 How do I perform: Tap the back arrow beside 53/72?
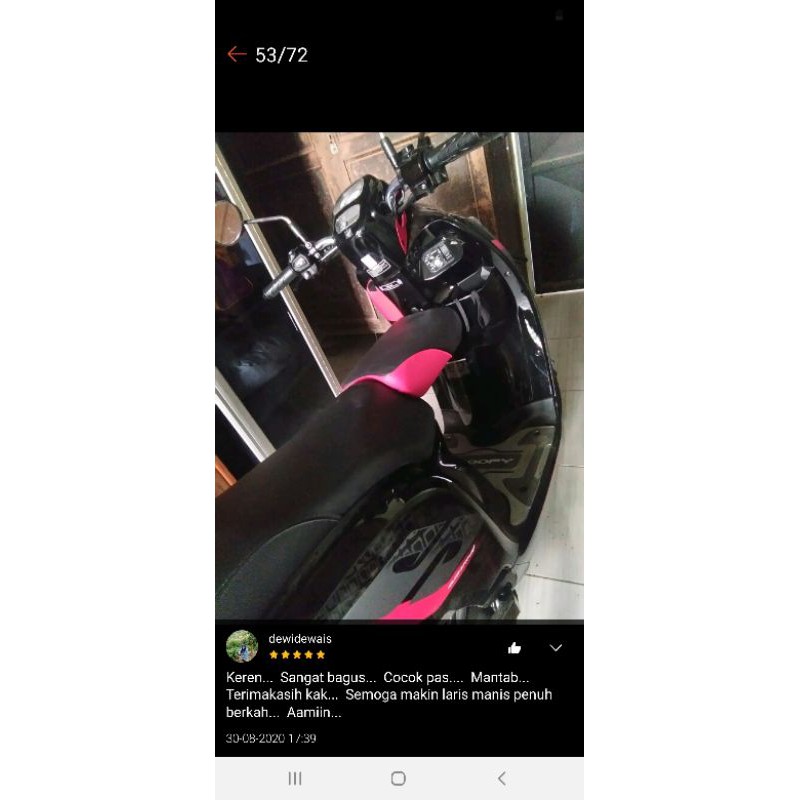[x=236, y=55]
